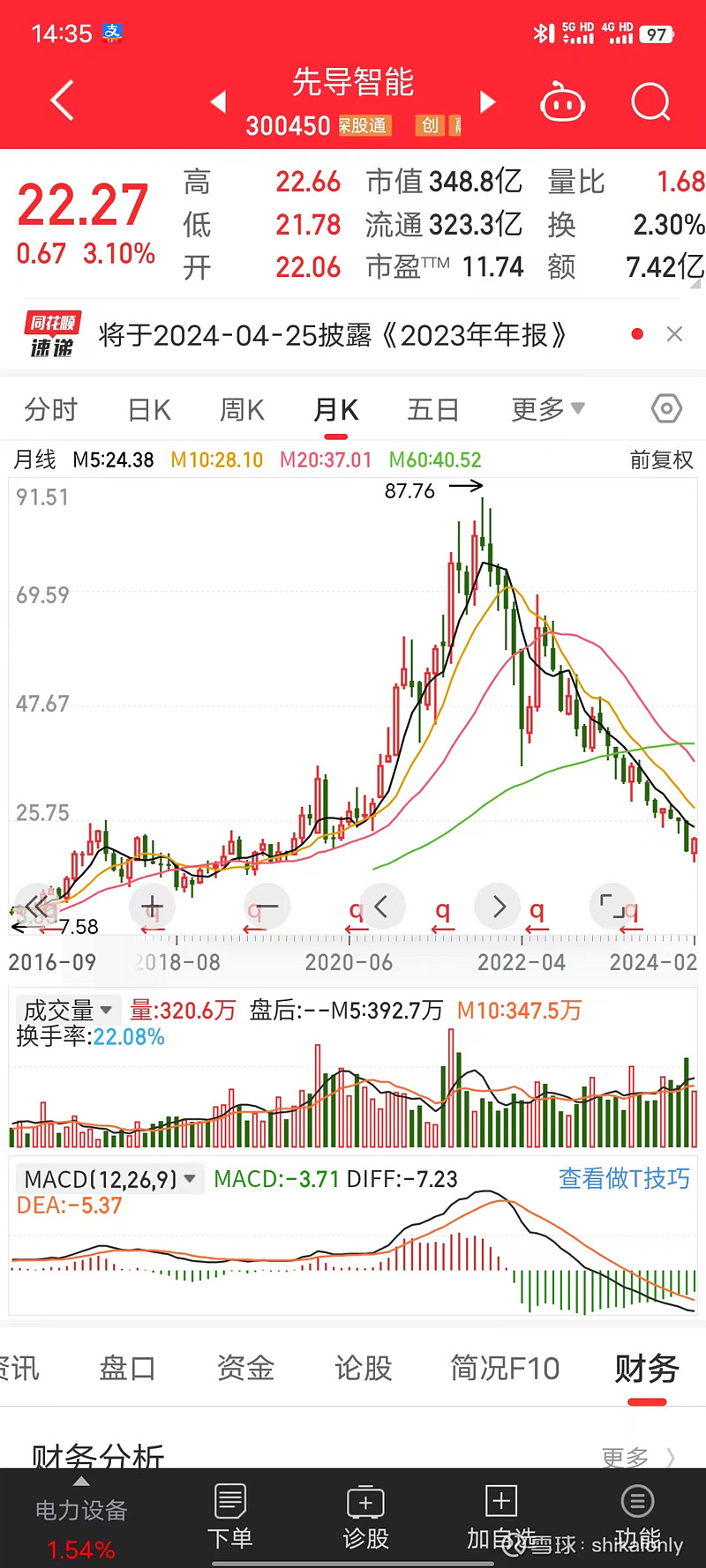Viewport: 706px width, 1568px height.
Task: Switch to the next stock with right triangle
Action: [x=487, y=102]
